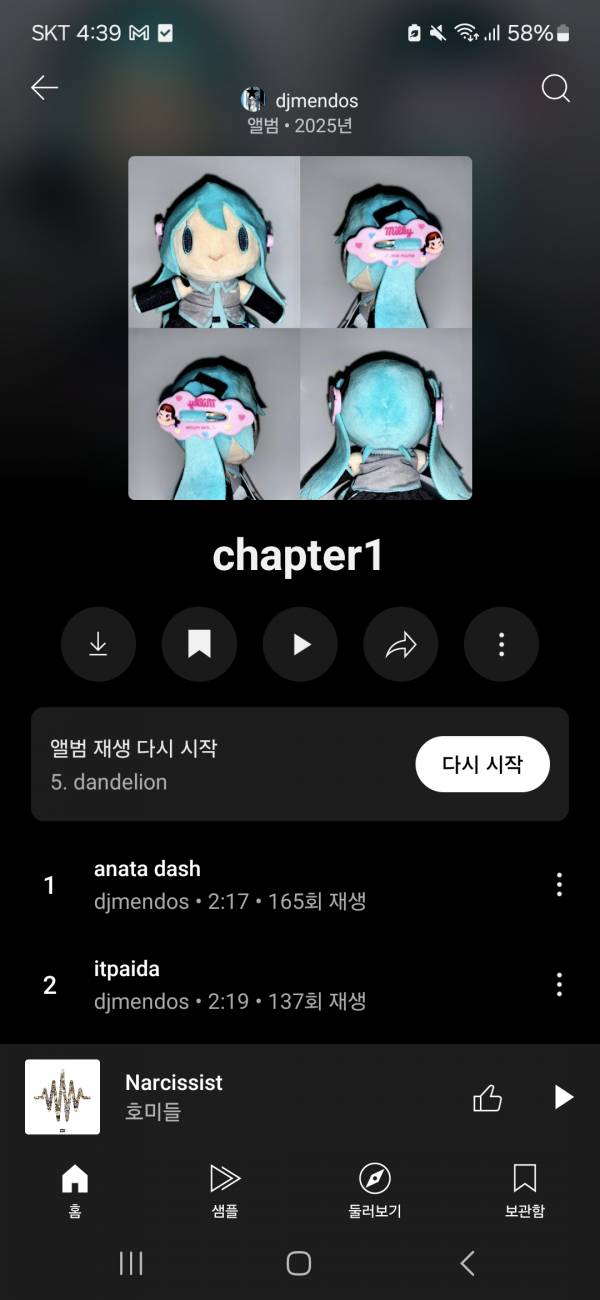The height and width of the screenshot is (1300, 600).
Task: Switch to the 홈 tab
Action: [75, 1190]
